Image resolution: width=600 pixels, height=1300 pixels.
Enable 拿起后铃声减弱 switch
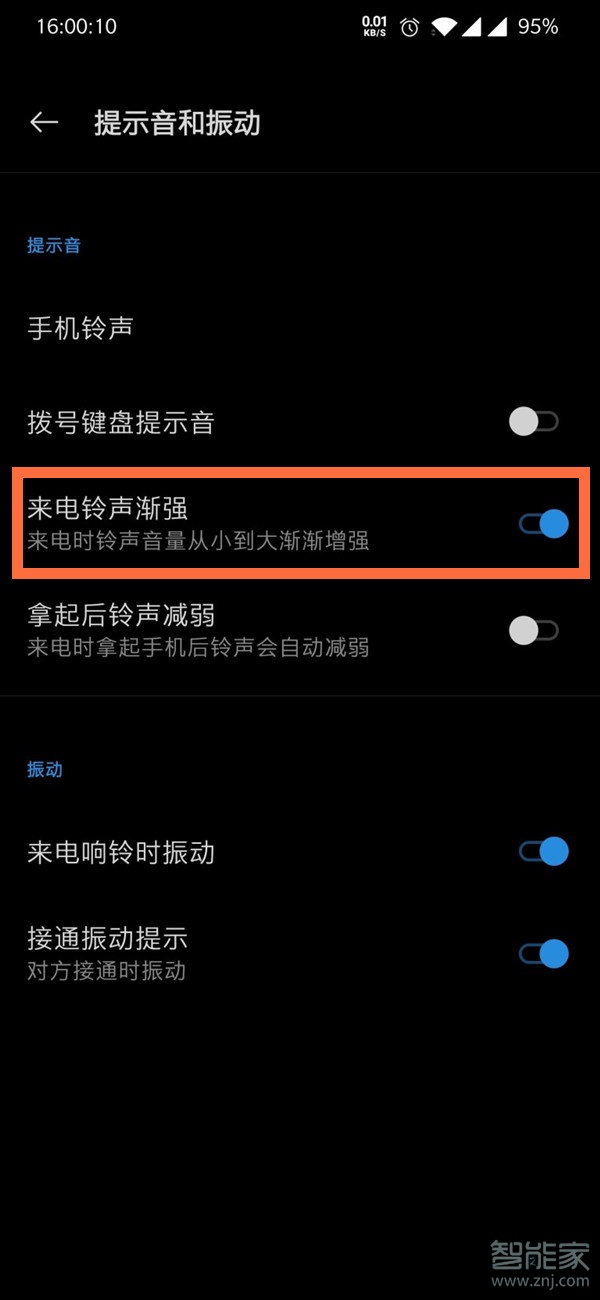click(x=533, y=630)
